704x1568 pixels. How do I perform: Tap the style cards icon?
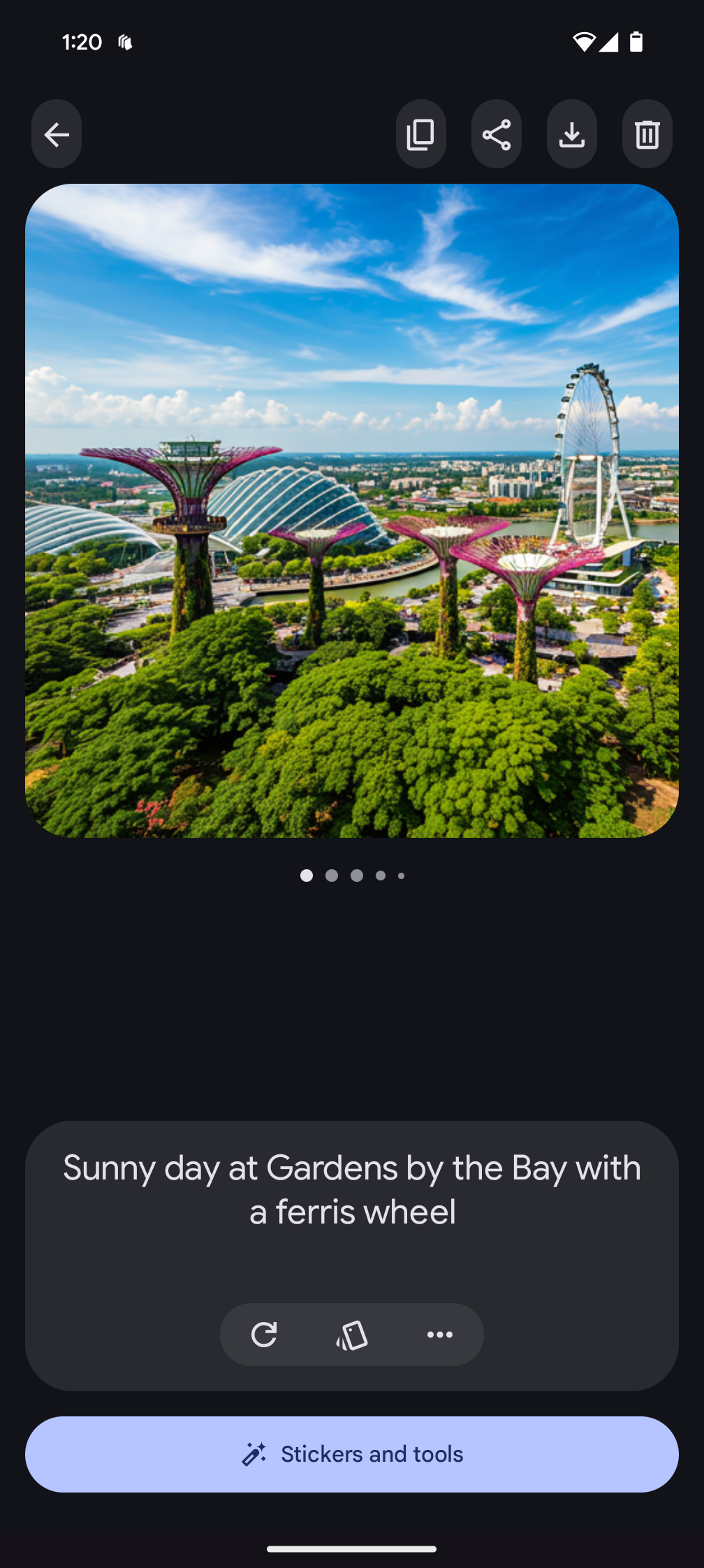pyautogui.click(x=352, y=1335)
